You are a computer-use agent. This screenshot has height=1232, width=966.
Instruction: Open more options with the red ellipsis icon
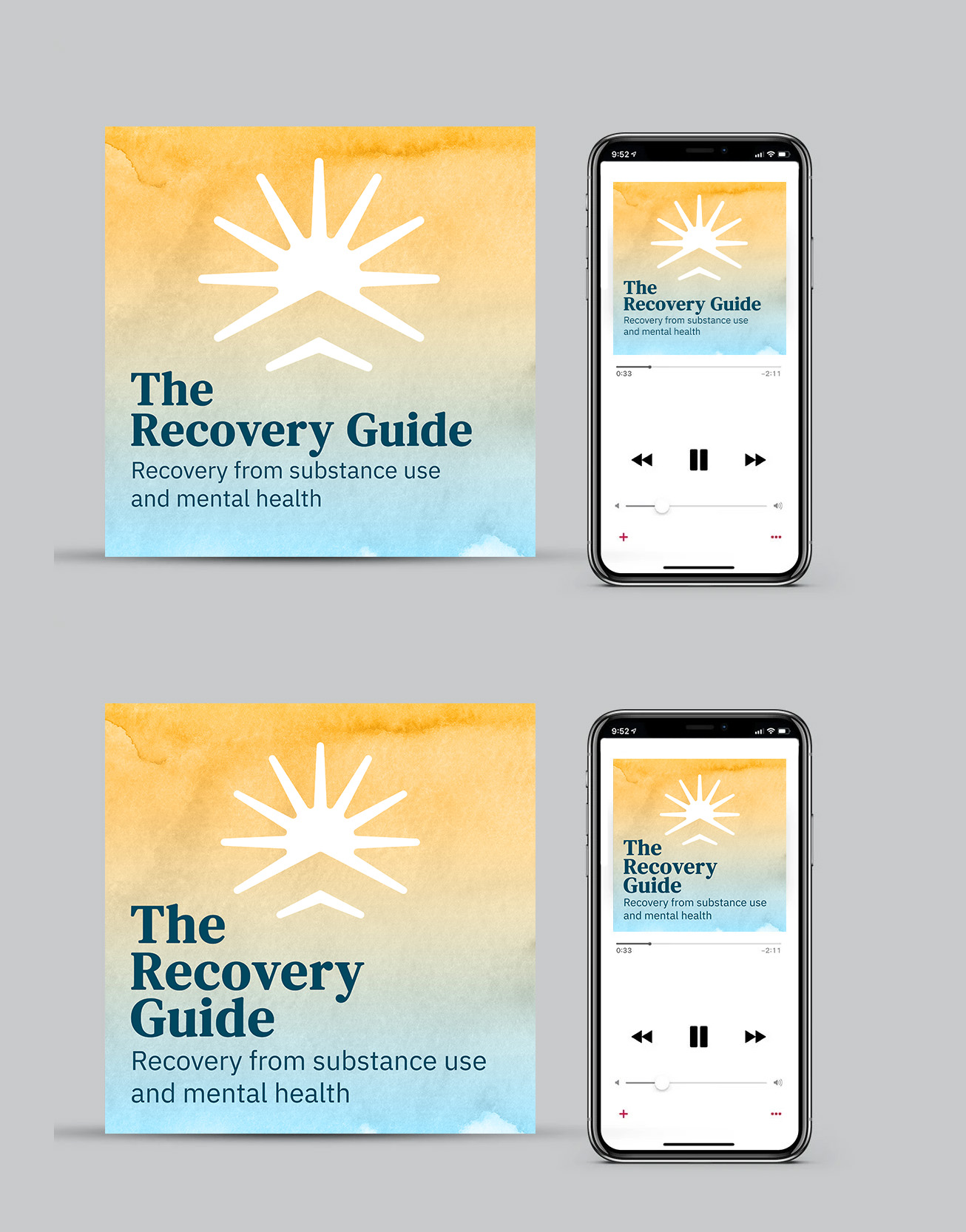[775, 537]
